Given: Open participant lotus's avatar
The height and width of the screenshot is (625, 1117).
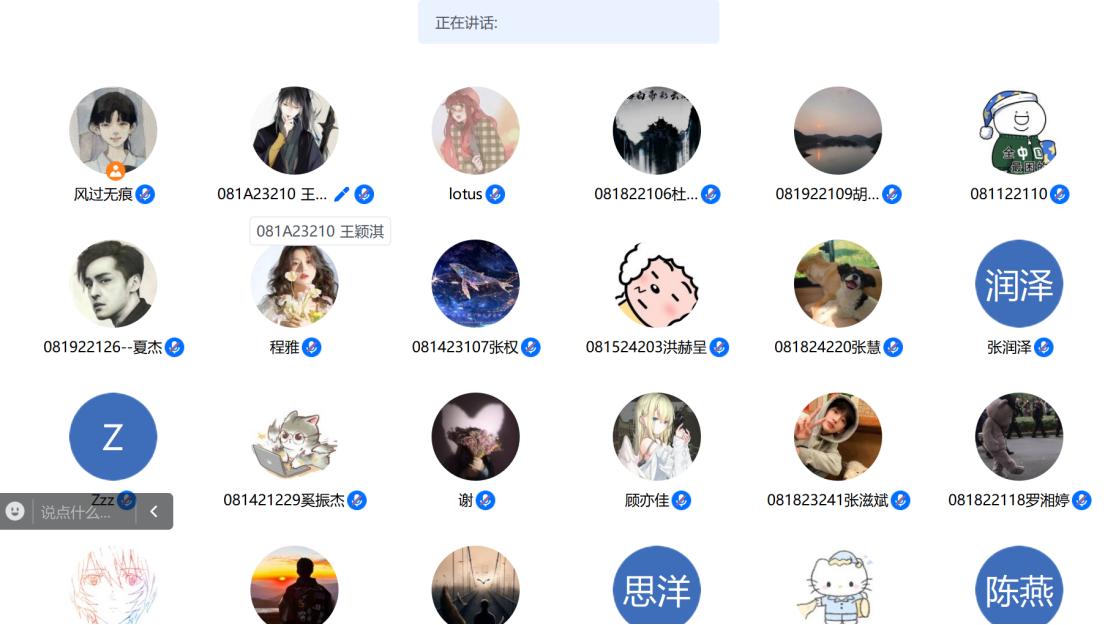Looking at the screenshot, I should tap(475, 131).
